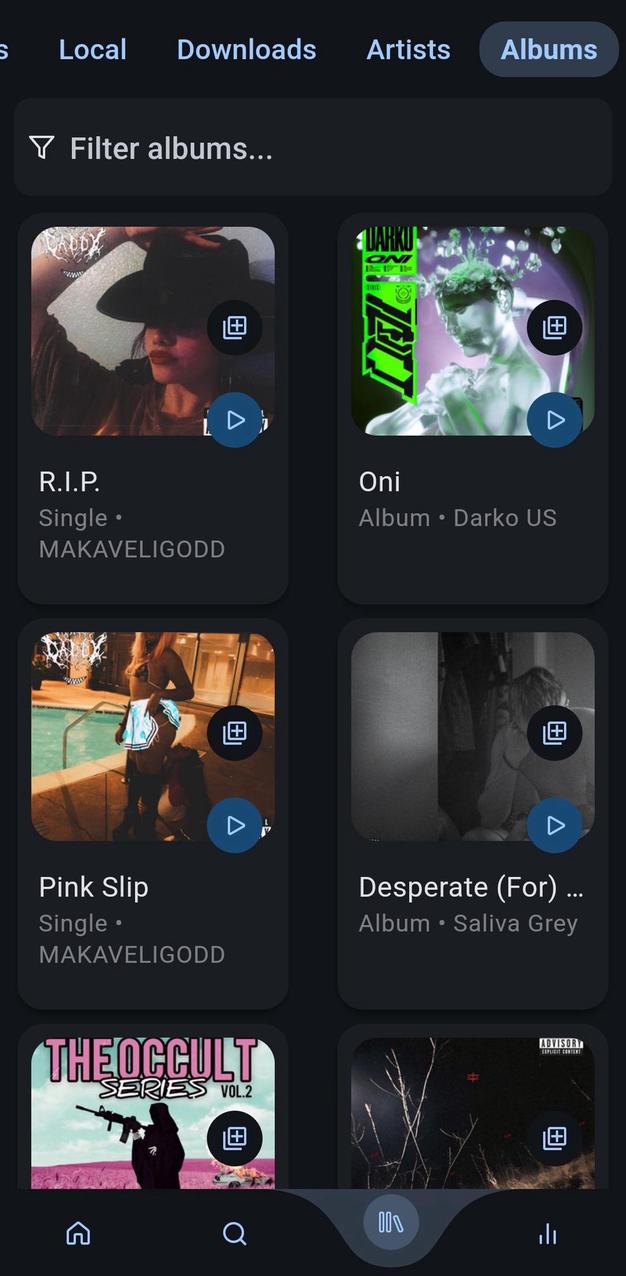Add Oni album to library

pyautogui.click(x=555, y=327)
